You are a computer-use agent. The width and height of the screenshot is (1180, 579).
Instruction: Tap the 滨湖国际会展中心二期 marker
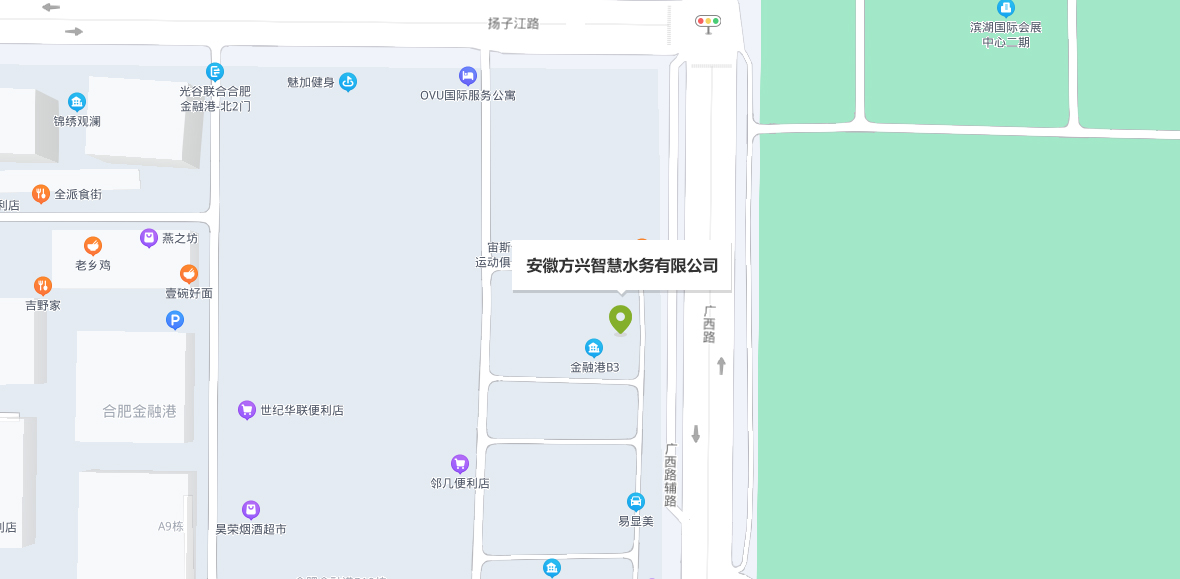(x=1006, y=8)
